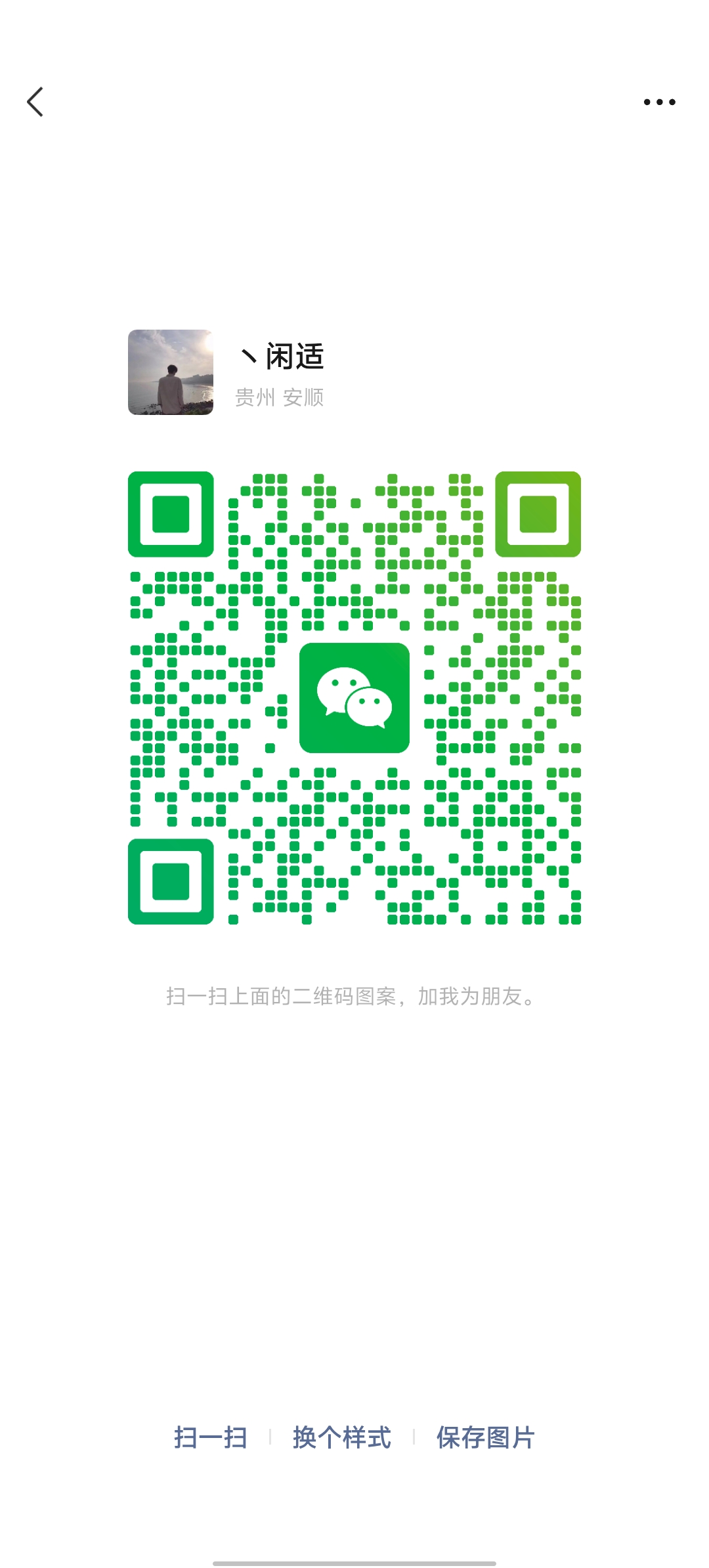Save the QR code with 保存图片

tap(486, 1437)
